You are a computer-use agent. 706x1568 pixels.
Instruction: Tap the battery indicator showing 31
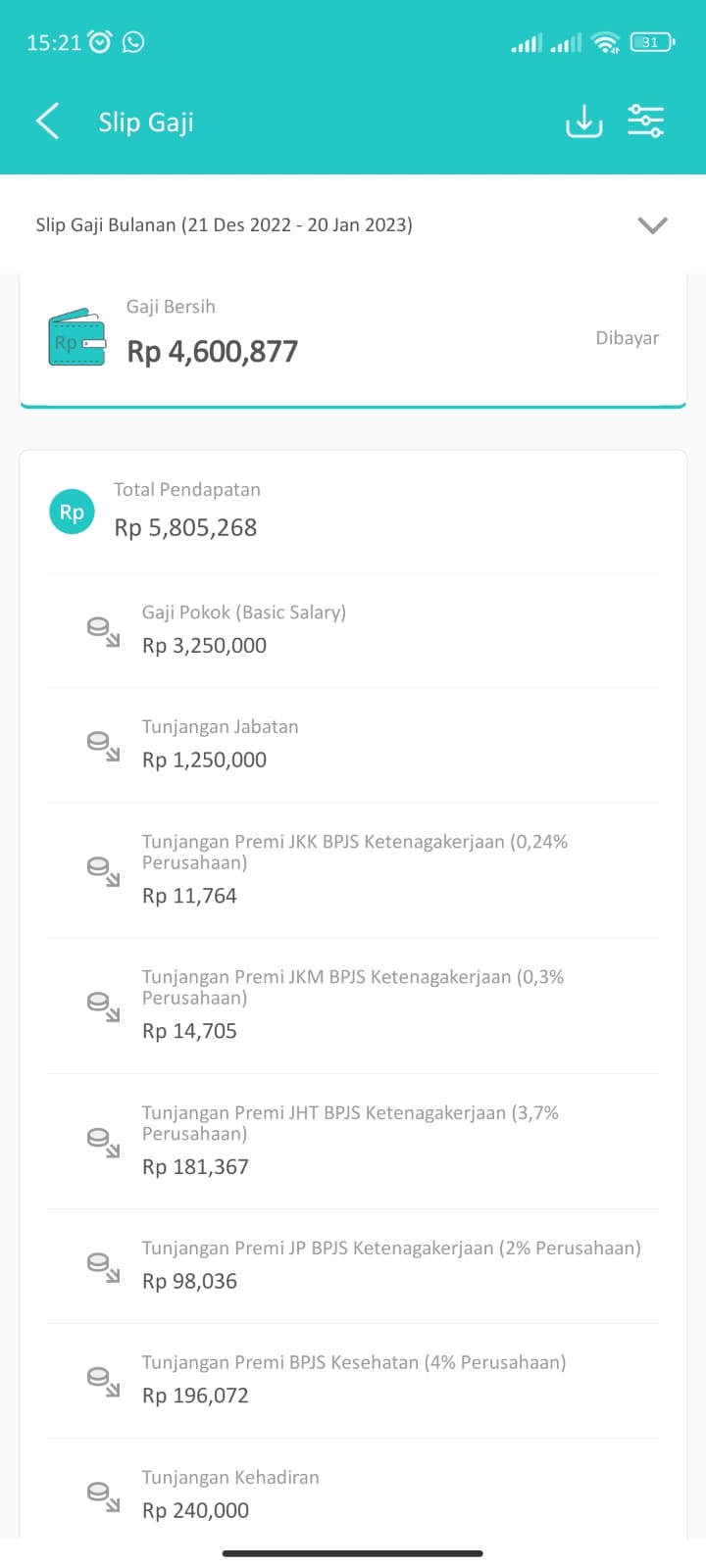tap(649, 42)
